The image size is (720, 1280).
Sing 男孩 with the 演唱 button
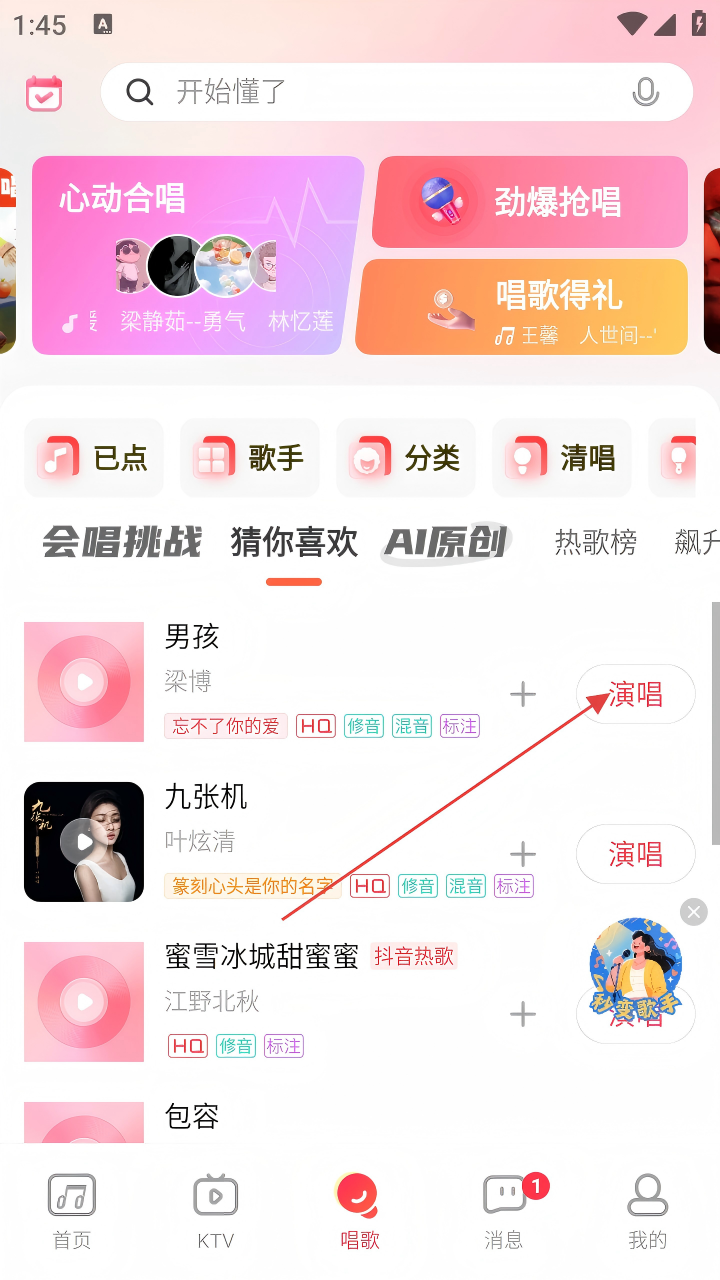(x=635, y=694)
